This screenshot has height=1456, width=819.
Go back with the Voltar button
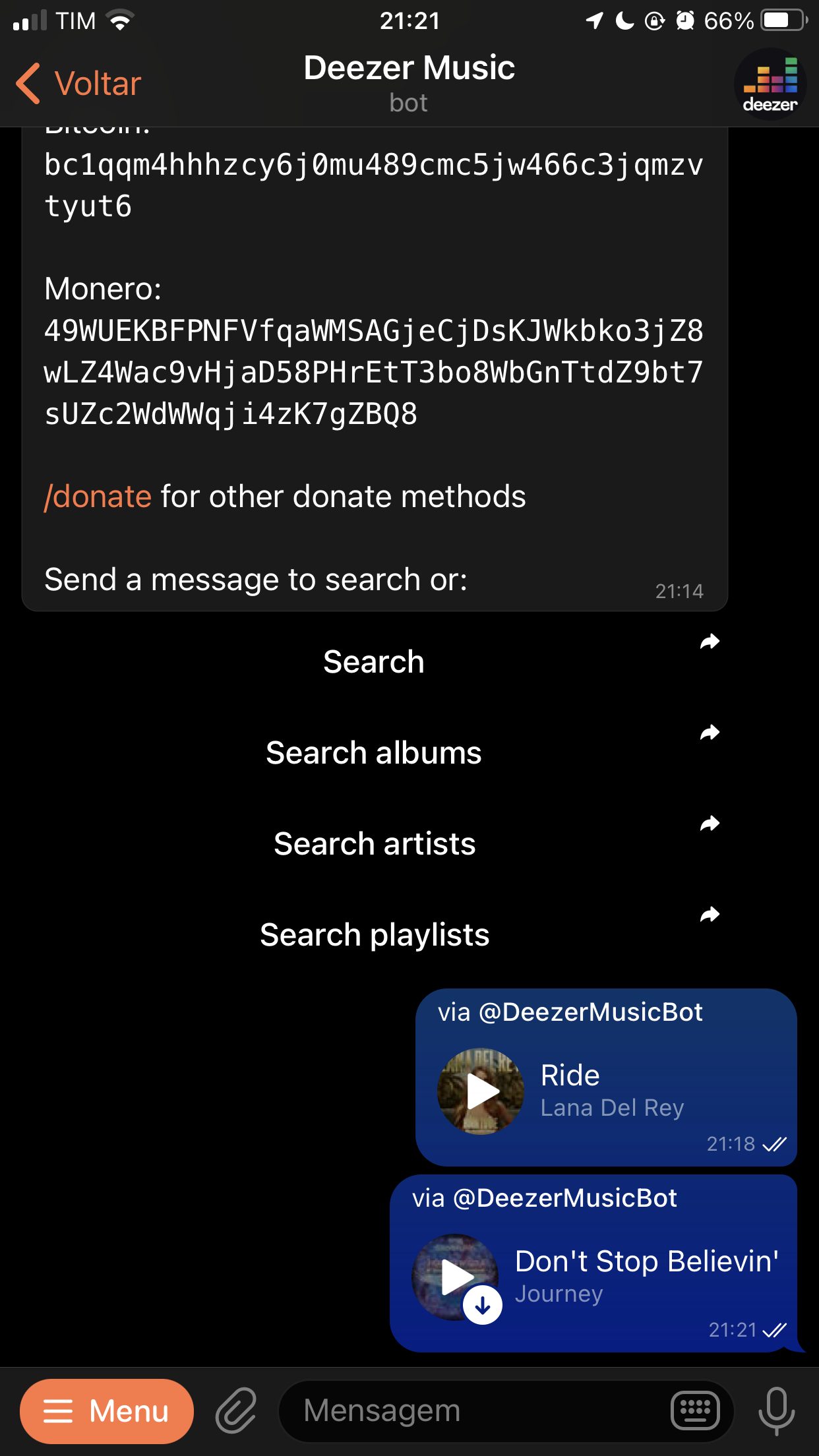tap(79, 84)
